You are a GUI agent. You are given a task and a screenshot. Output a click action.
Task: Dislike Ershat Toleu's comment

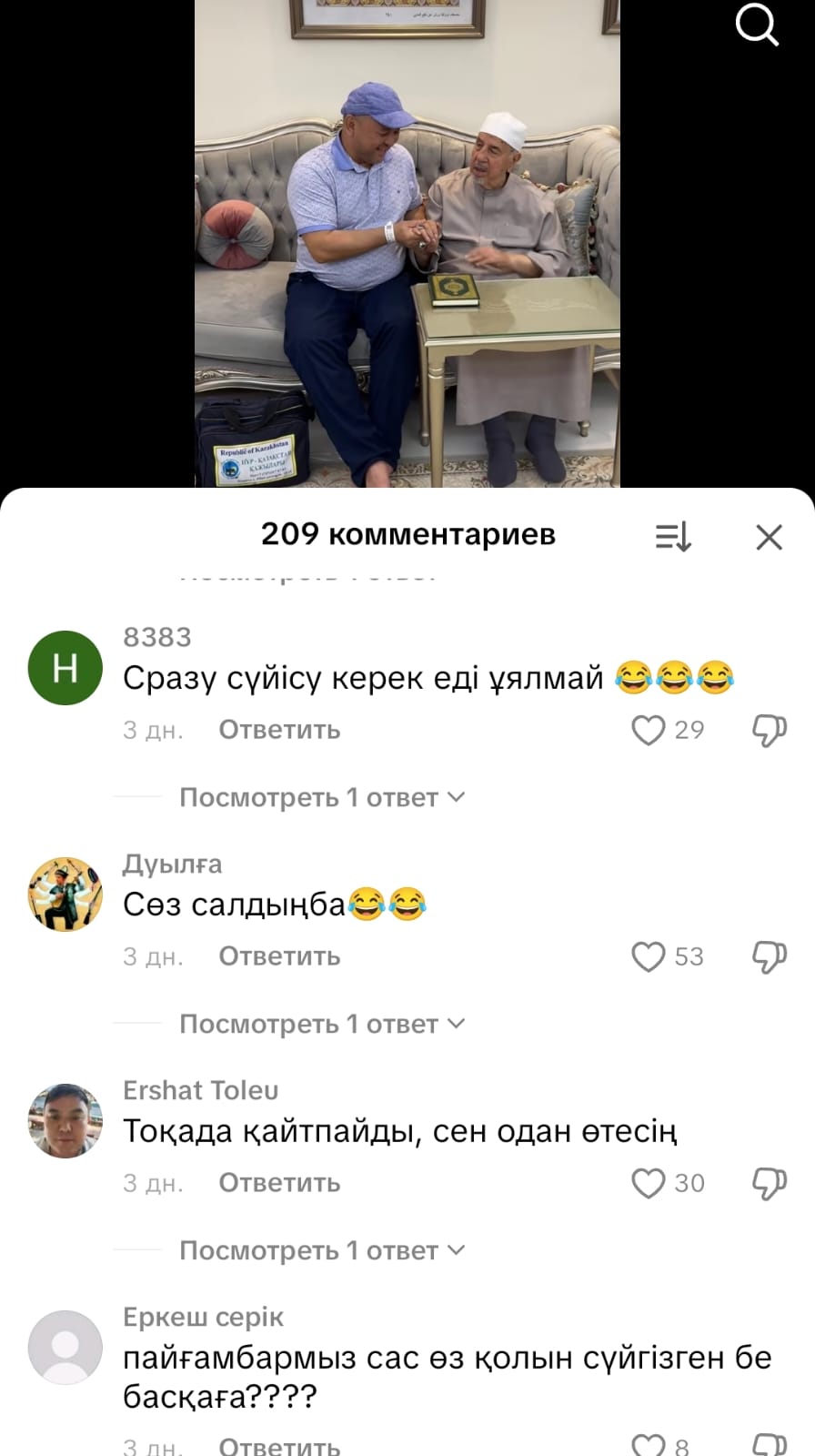769,1183
